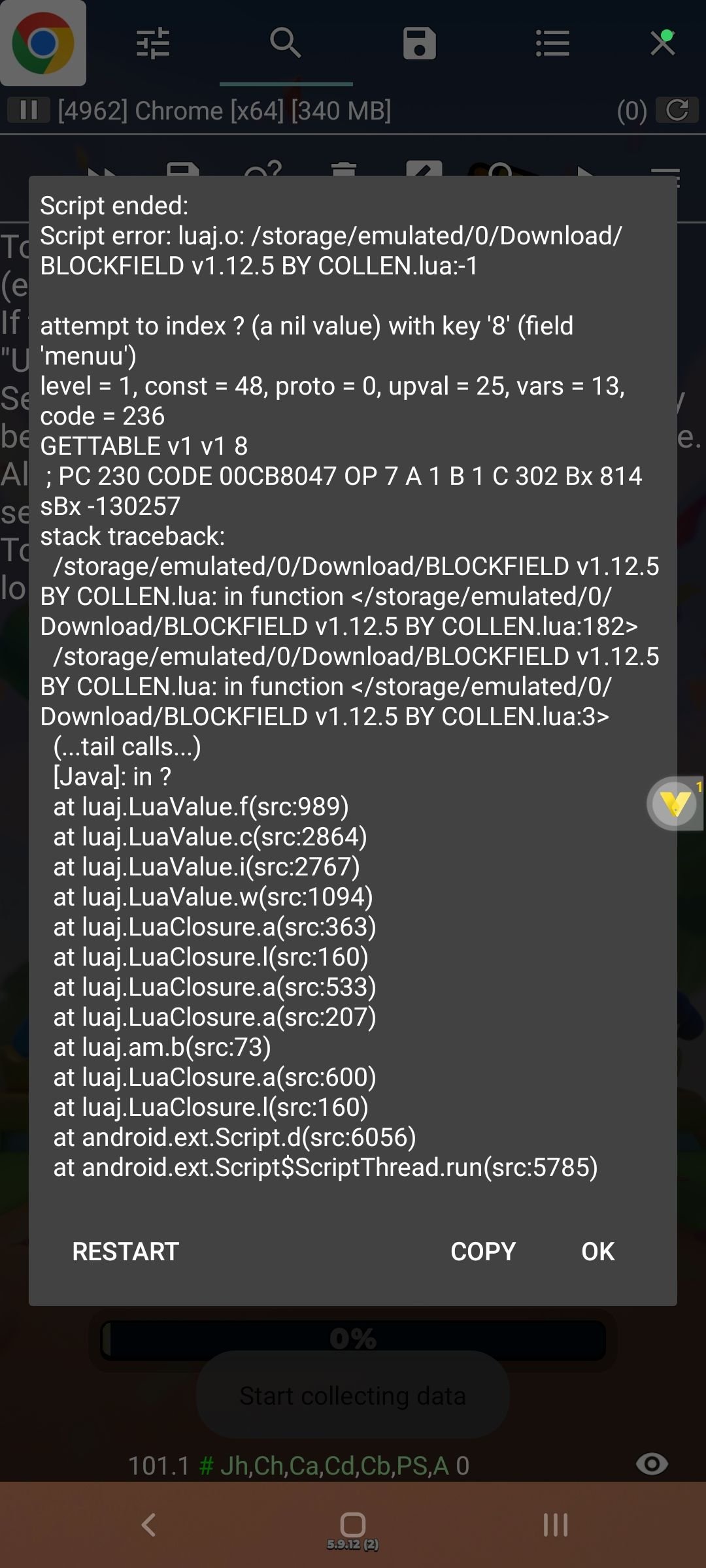Copy the script error text
706x1568 pixels.
click(483, 1251)
